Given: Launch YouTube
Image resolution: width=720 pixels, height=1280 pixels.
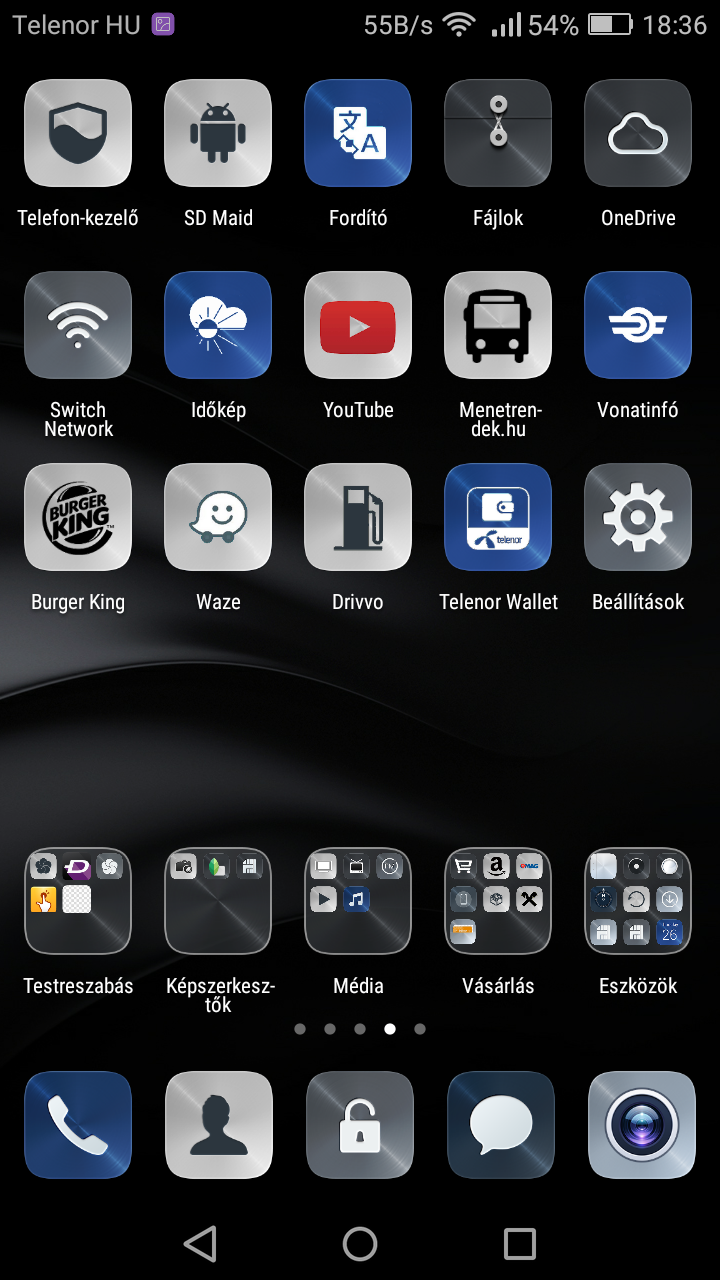Looking at the screenshot, I should click(358, 326).
